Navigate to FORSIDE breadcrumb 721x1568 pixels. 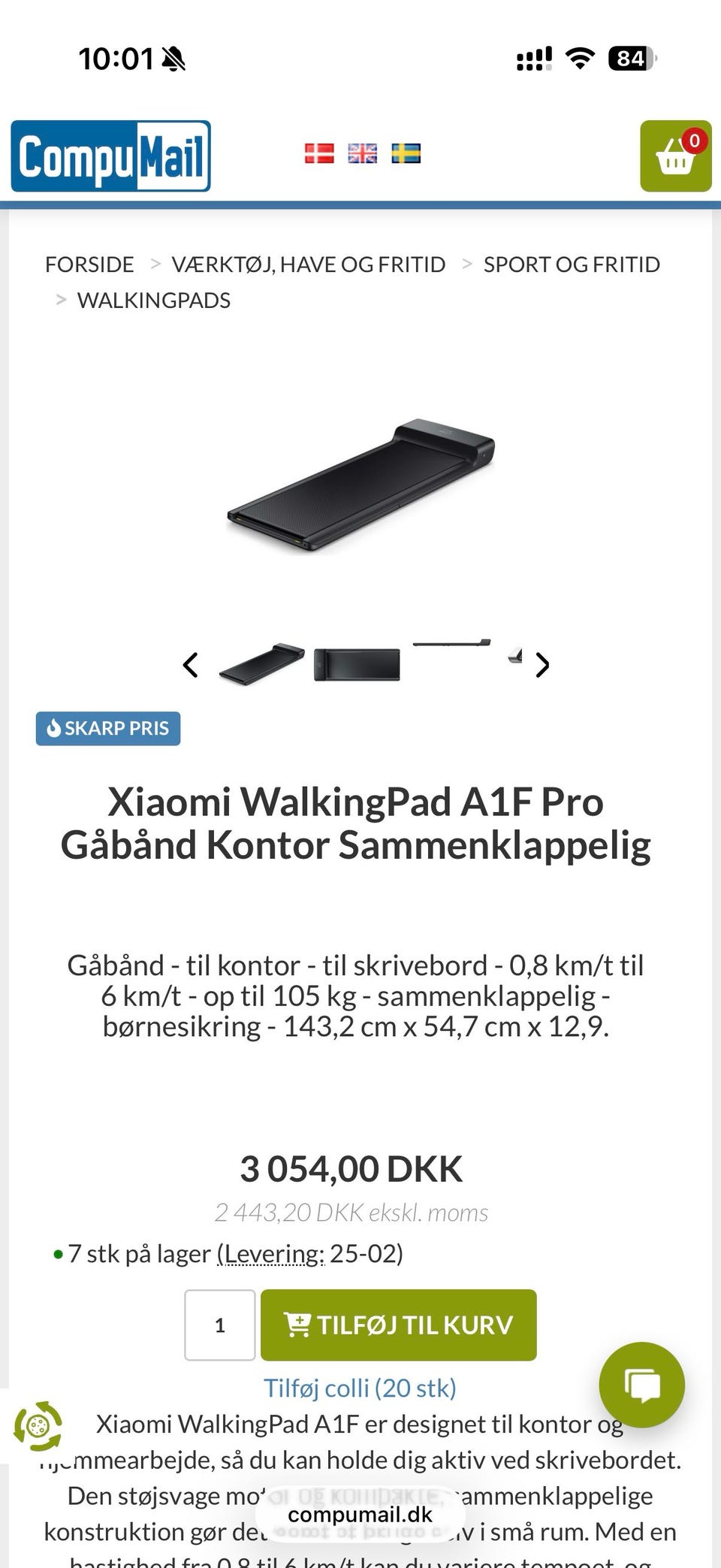pos(89,264)
